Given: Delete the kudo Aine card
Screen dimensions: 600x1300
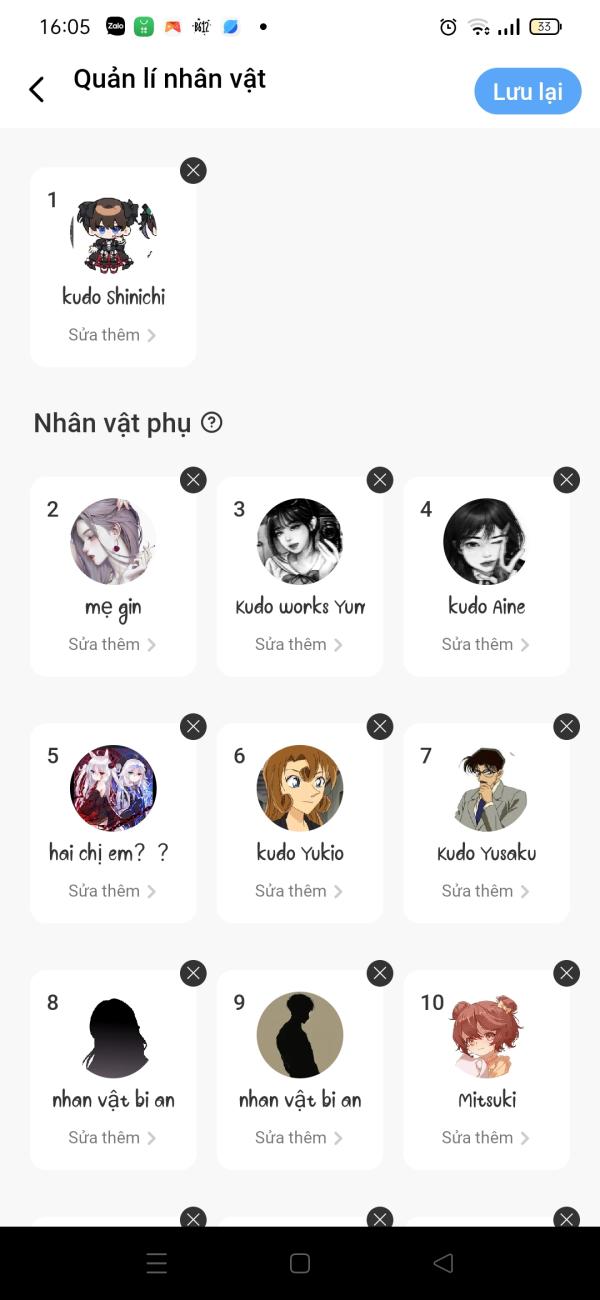Looking at the screenshot, I should click(x=567, y=480).
